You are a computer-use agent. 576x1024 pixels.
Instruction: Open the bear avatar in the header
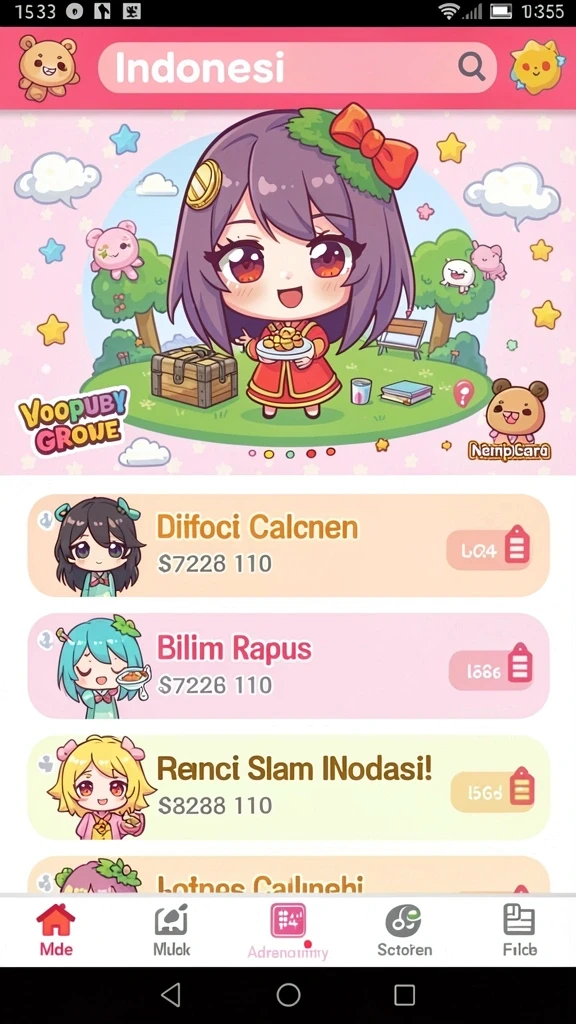(x=47, y=67)
